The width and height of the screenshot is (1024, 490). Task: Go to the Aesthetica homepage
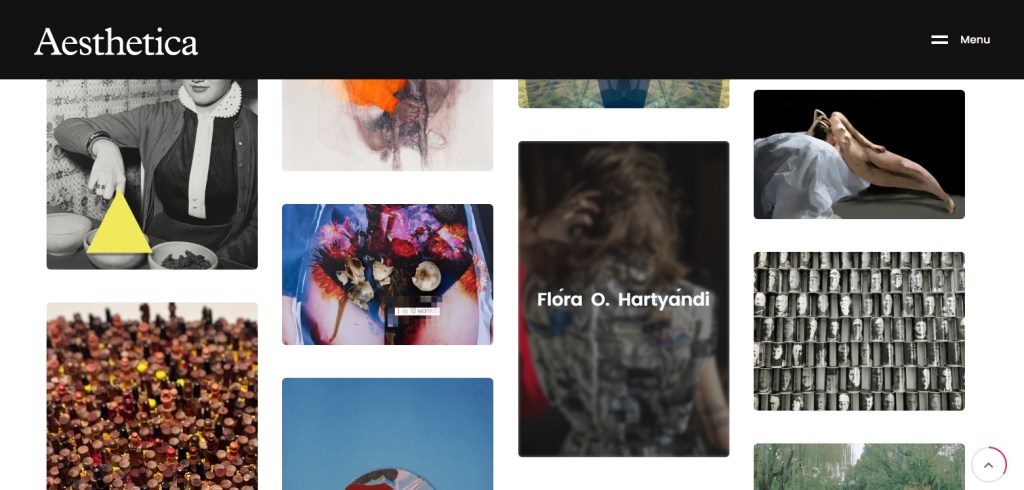(x=116, y=41)
